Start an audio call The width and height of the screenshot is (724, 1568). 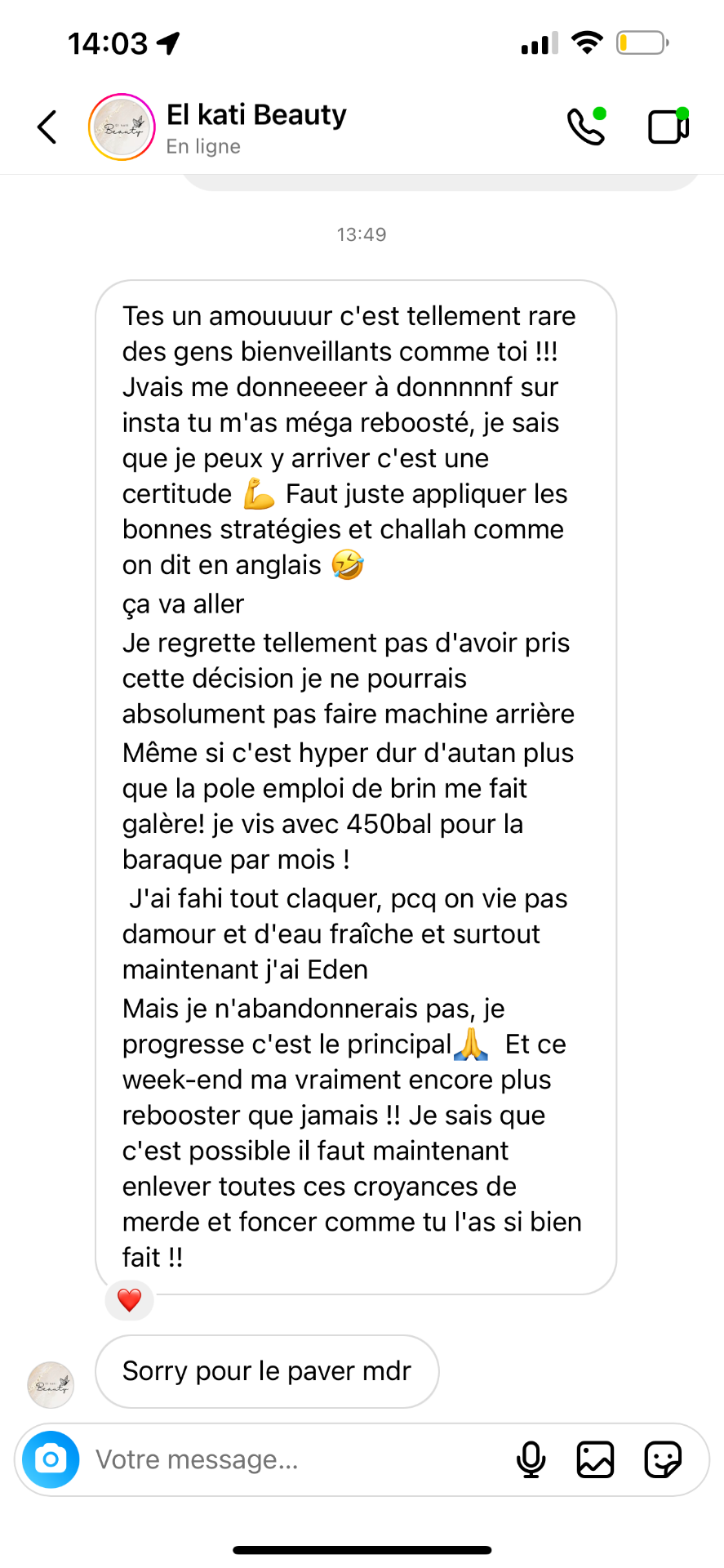point(587,126)
